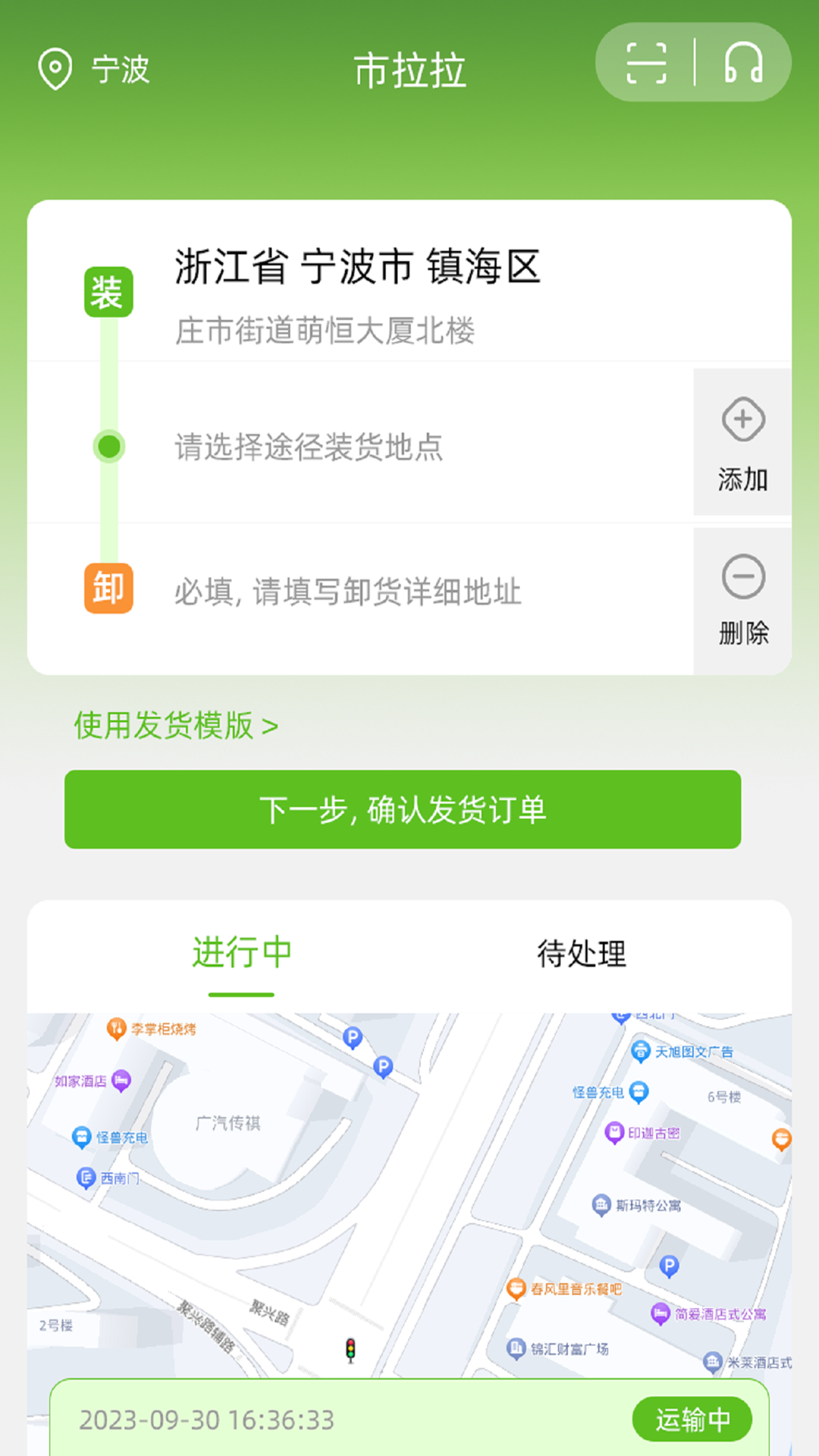Tap the location pin icon next to 宁波

tap(54, 70)
